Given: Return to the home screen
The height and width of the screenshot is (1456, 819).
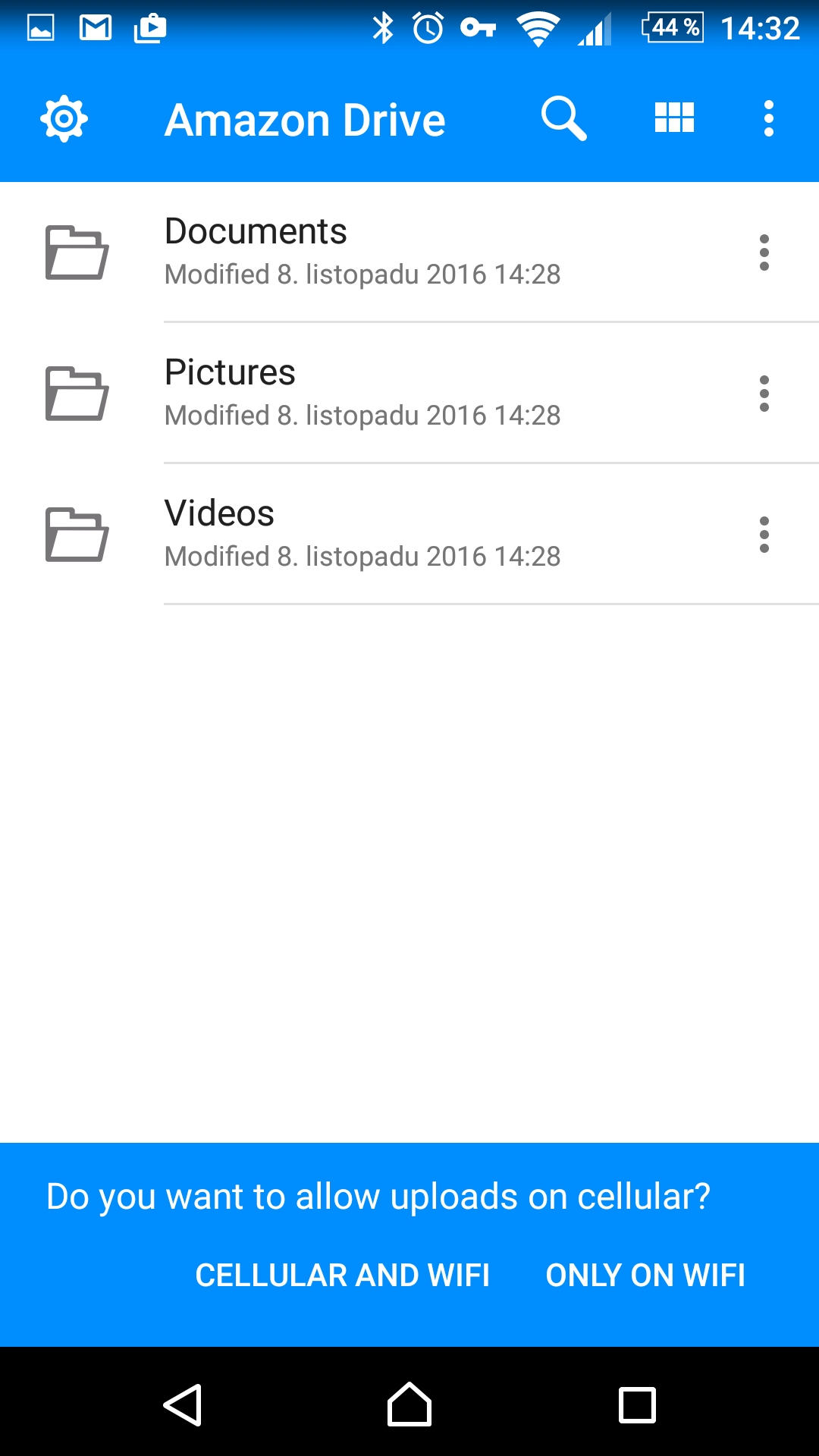Looking at the screenshot, I should 409,1404.
